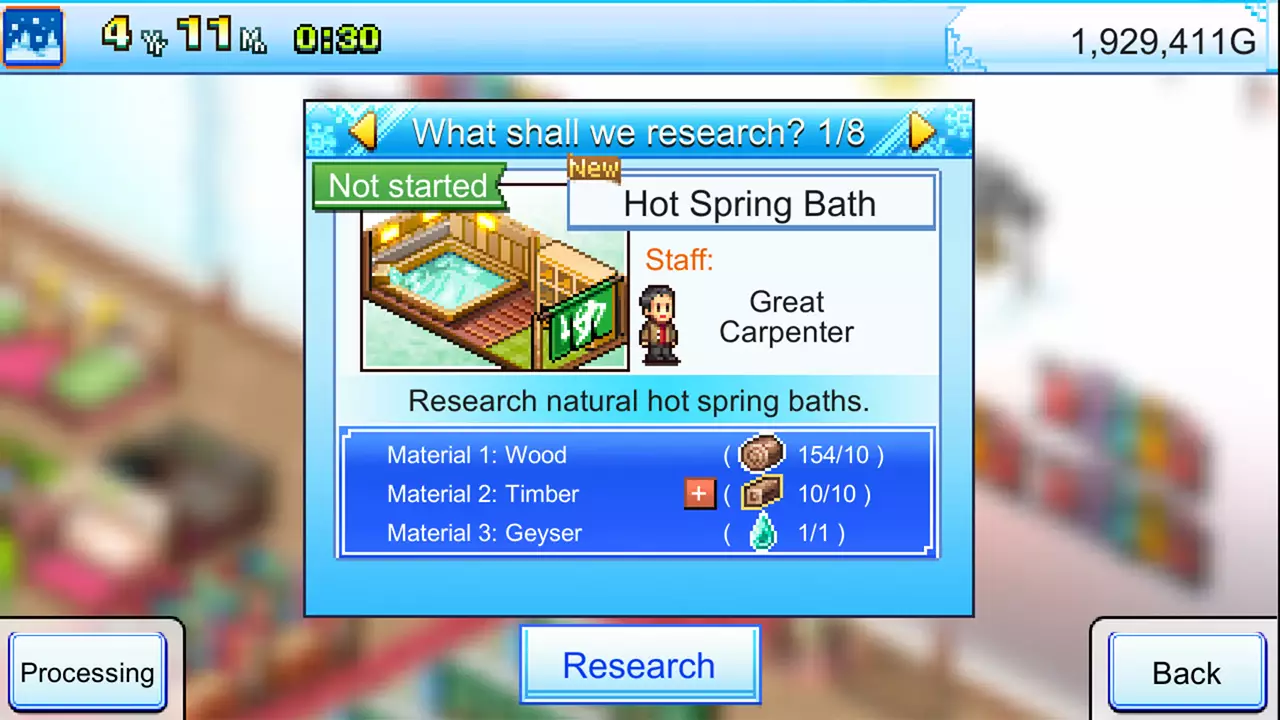The image size is (1280, 720).
Task: Open the Processing menu
Action: (87, 672)
